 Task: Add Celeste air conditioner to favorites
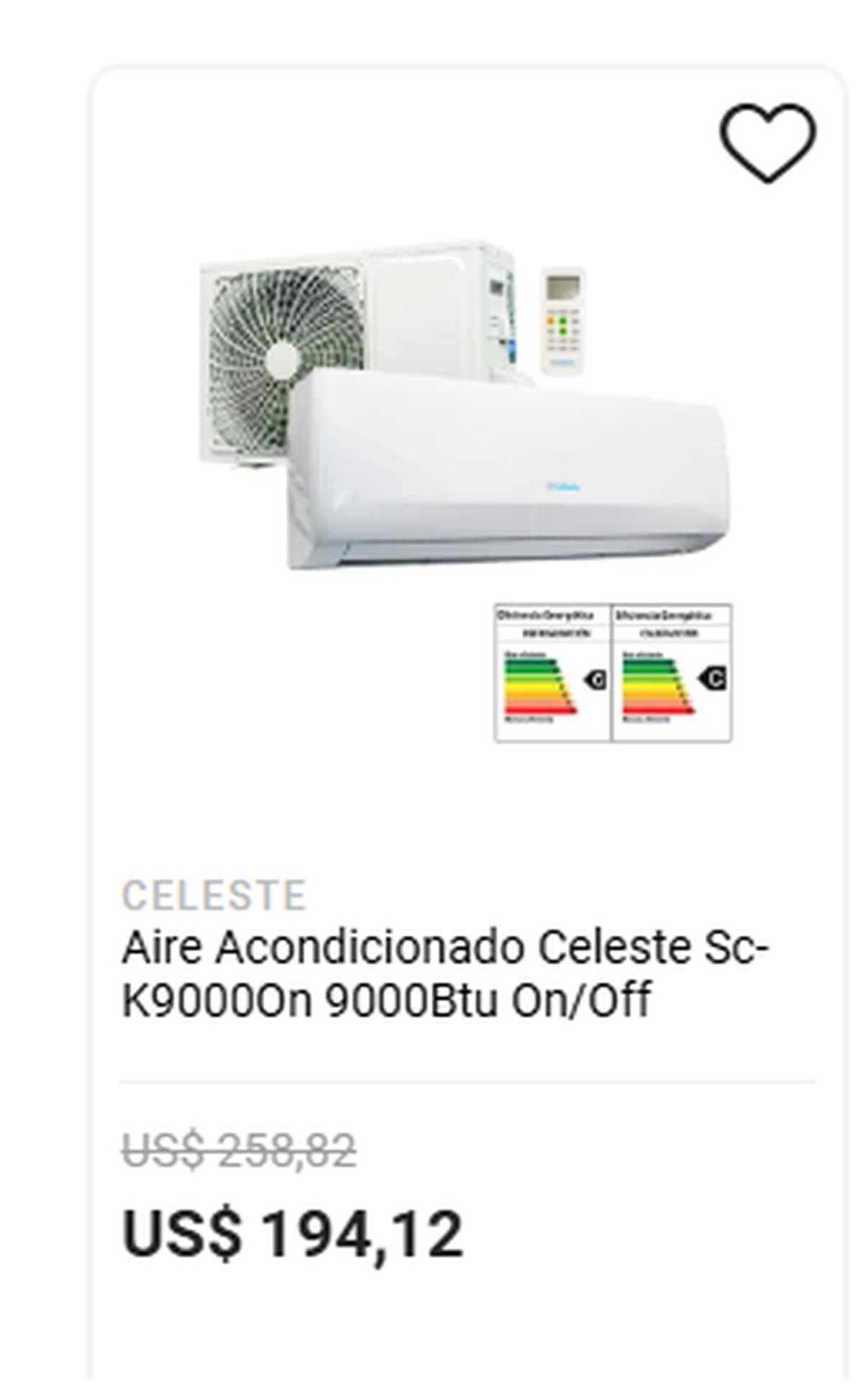(x=767, y=142)
